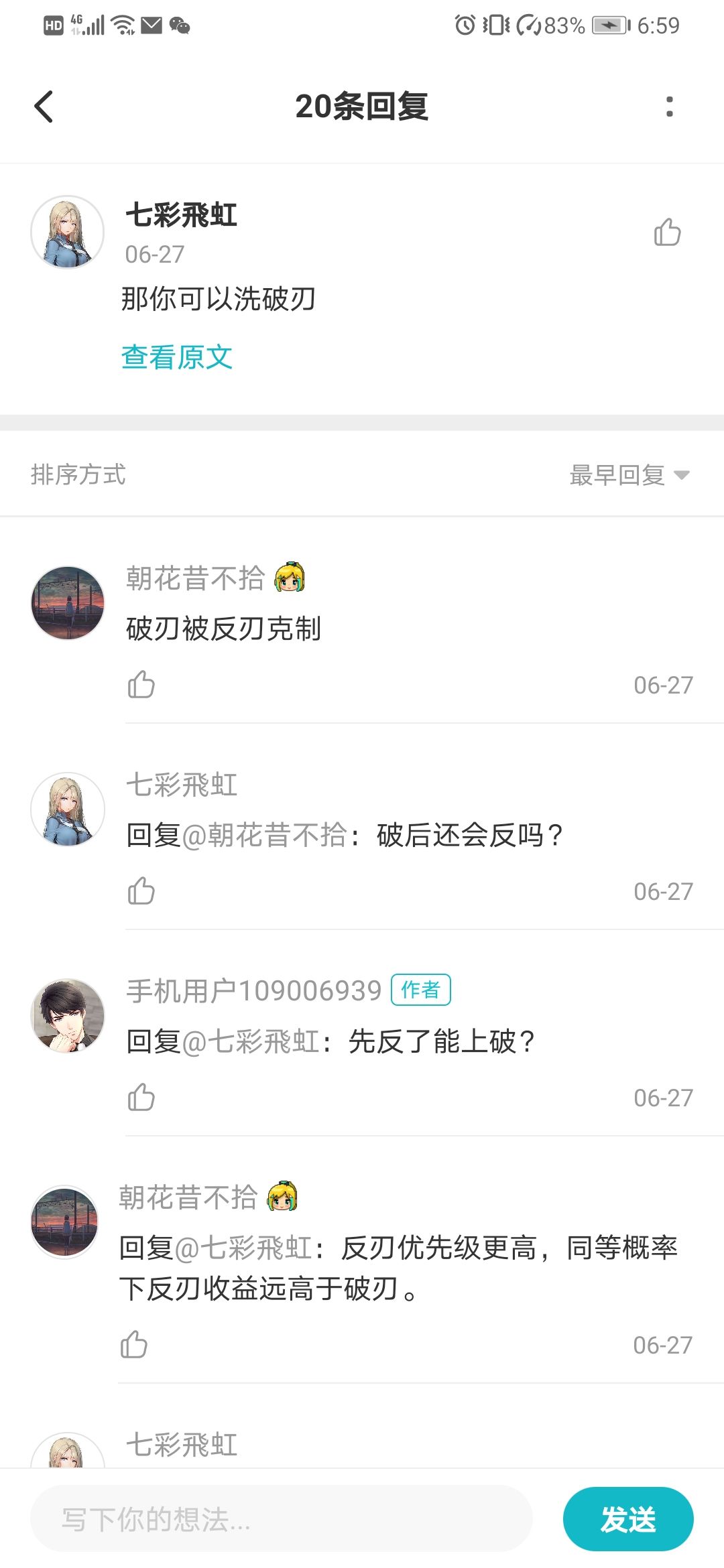
Task: Open 手机用户109006939's profile avatar
Action: point(68,1015)
